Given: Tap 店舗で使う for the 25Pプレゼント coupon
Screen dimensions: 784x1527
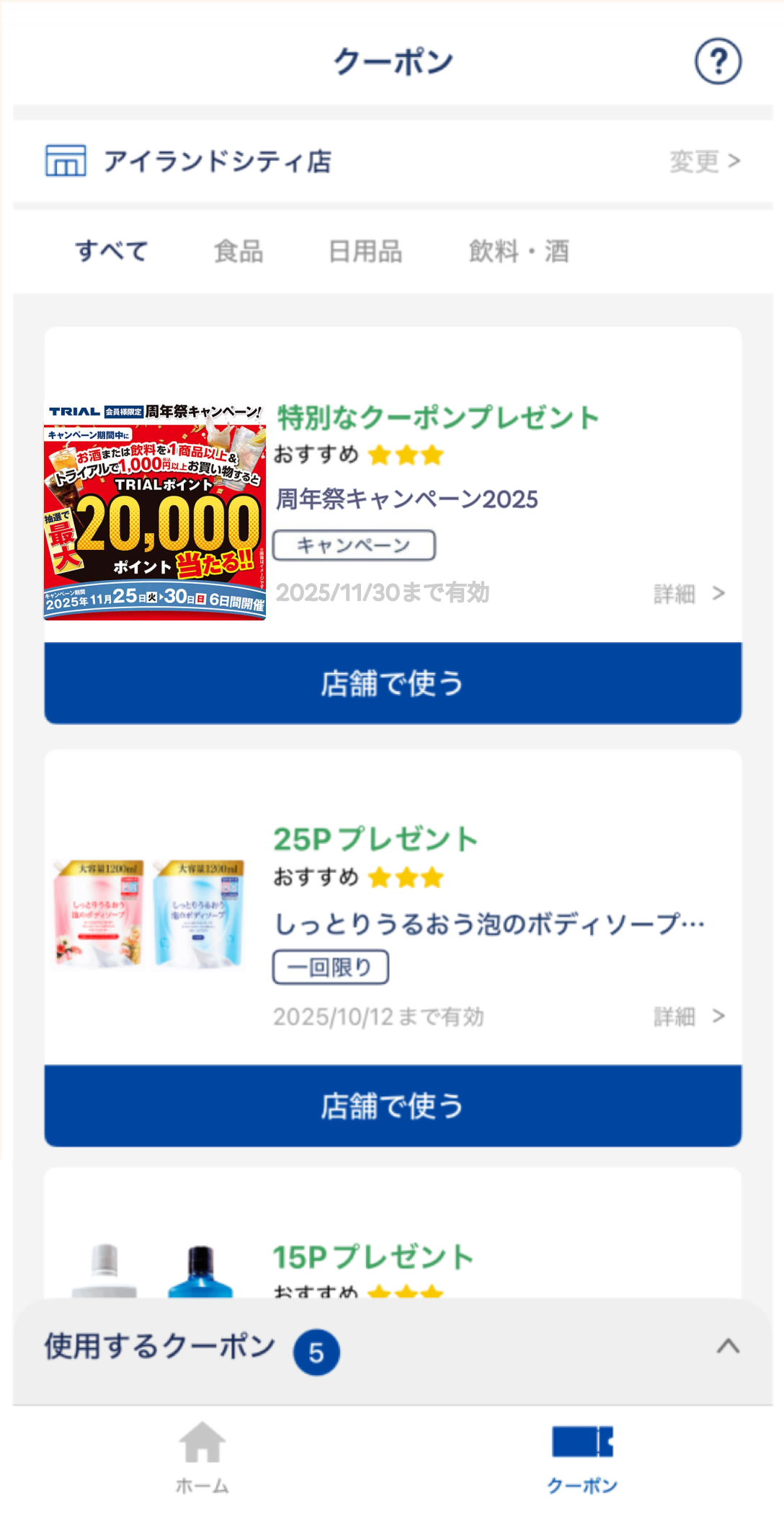Looking at the screenshot, I should pos(393,1105).
